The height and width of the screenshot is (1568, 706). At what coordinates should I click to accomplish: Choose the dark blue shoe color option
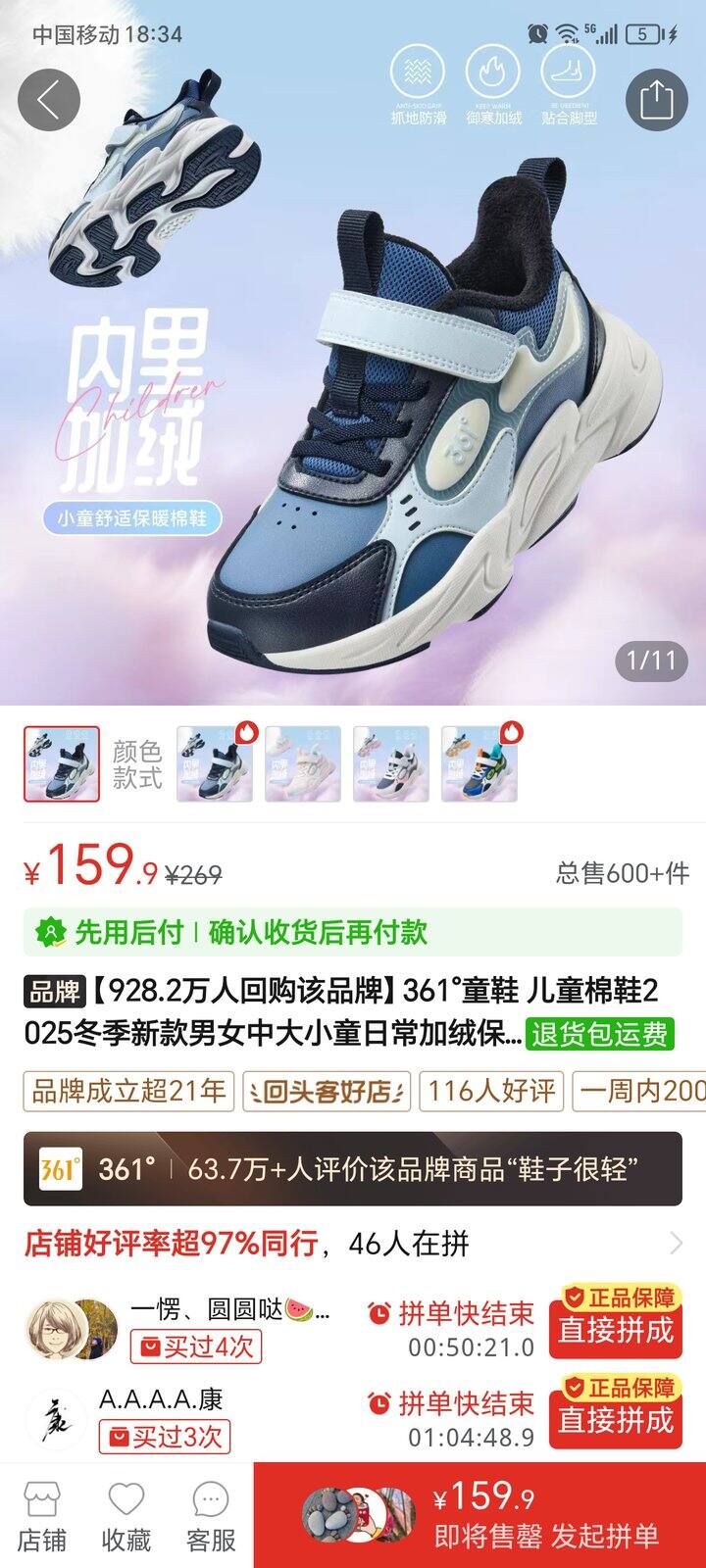[215, 764]
